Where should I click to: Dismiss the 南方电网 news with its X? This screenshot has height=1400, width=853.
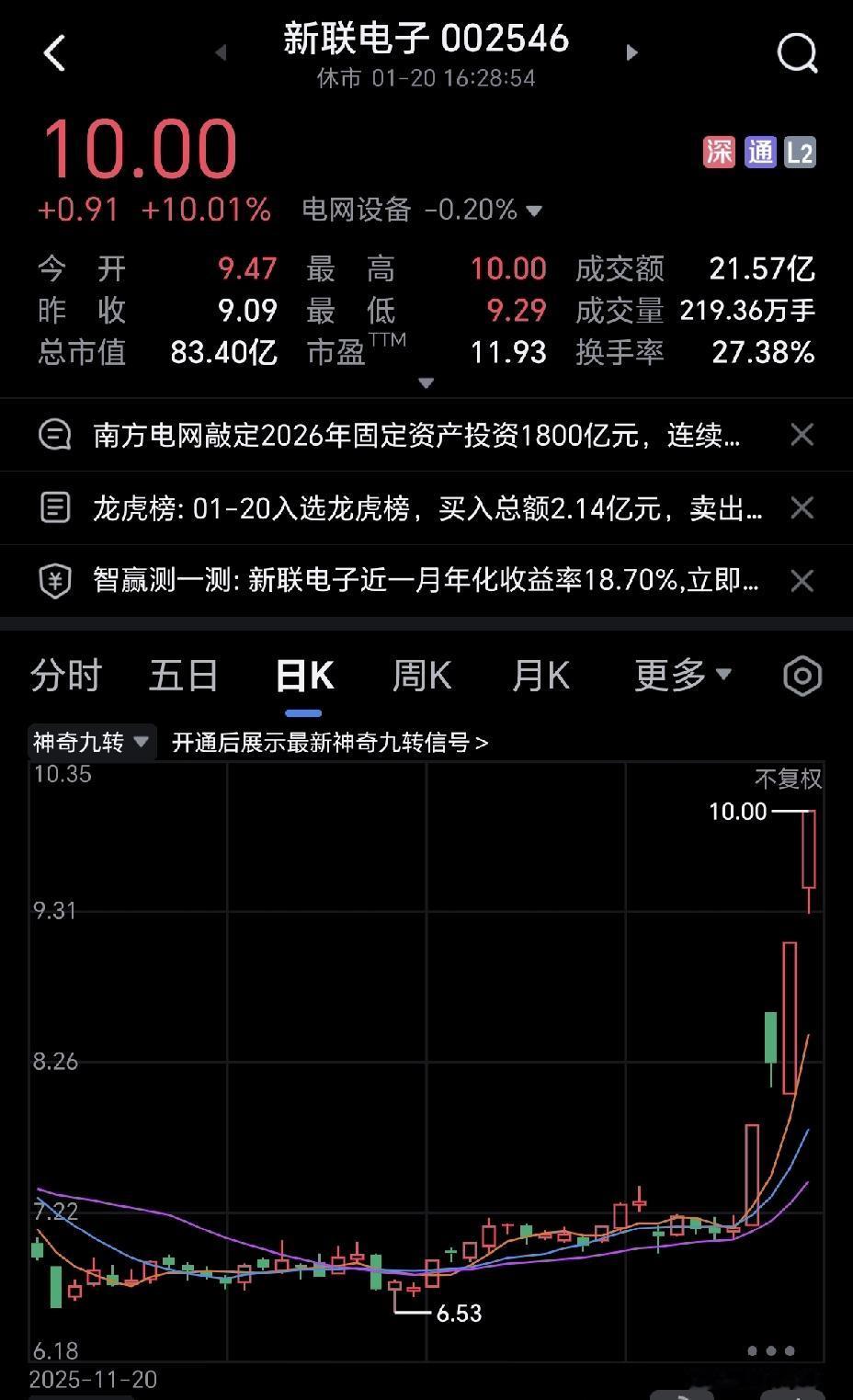801,434
